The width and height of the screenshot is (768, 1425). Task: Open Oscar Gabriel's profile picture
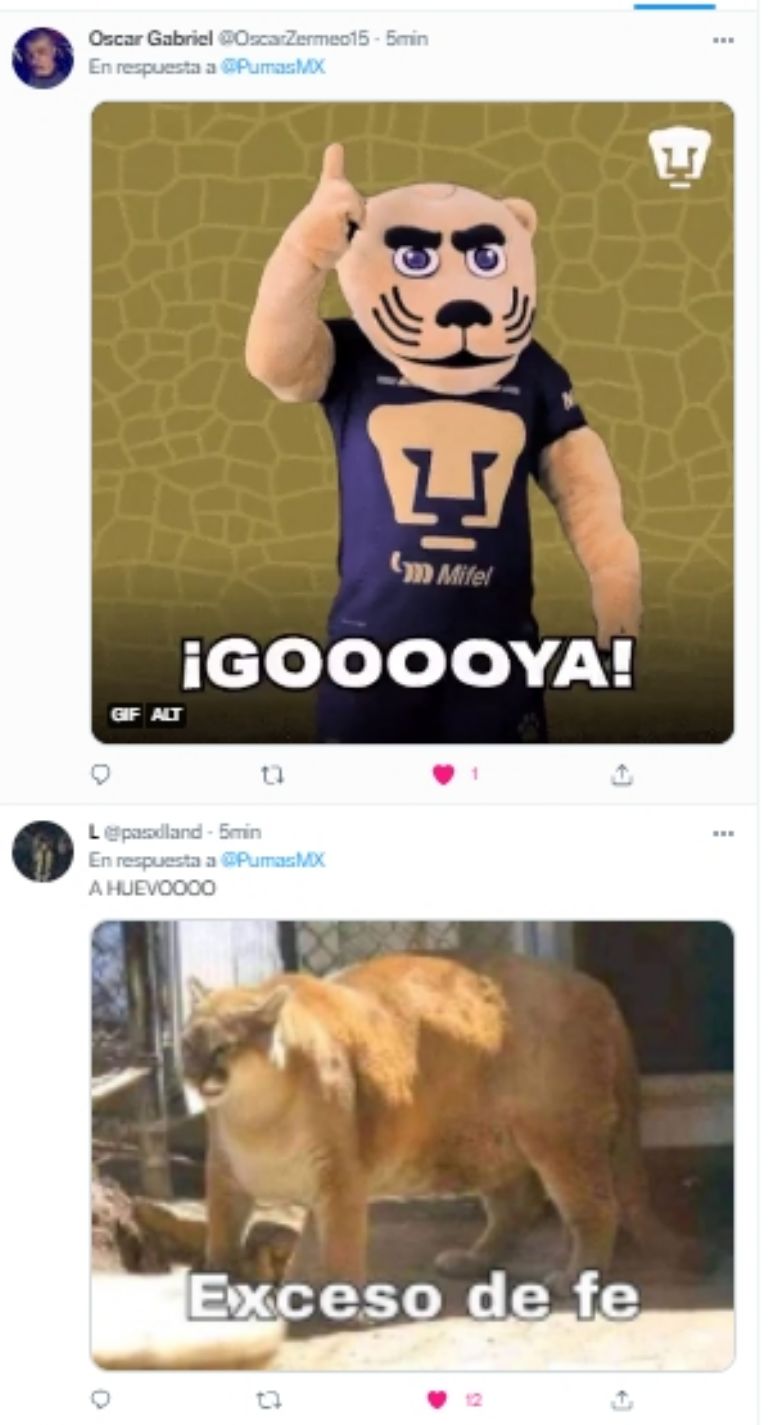[42, 57]
